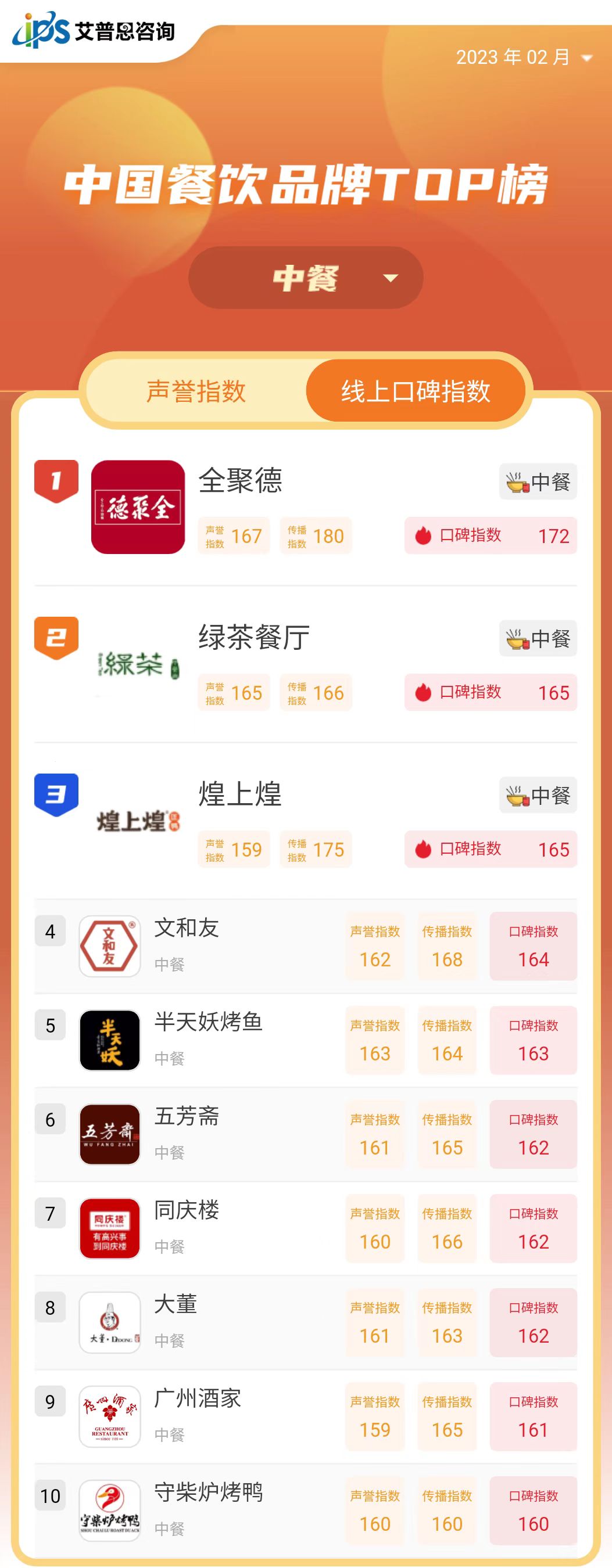
Task: Switch to the 声誉指数 tab
Action: 196,391
